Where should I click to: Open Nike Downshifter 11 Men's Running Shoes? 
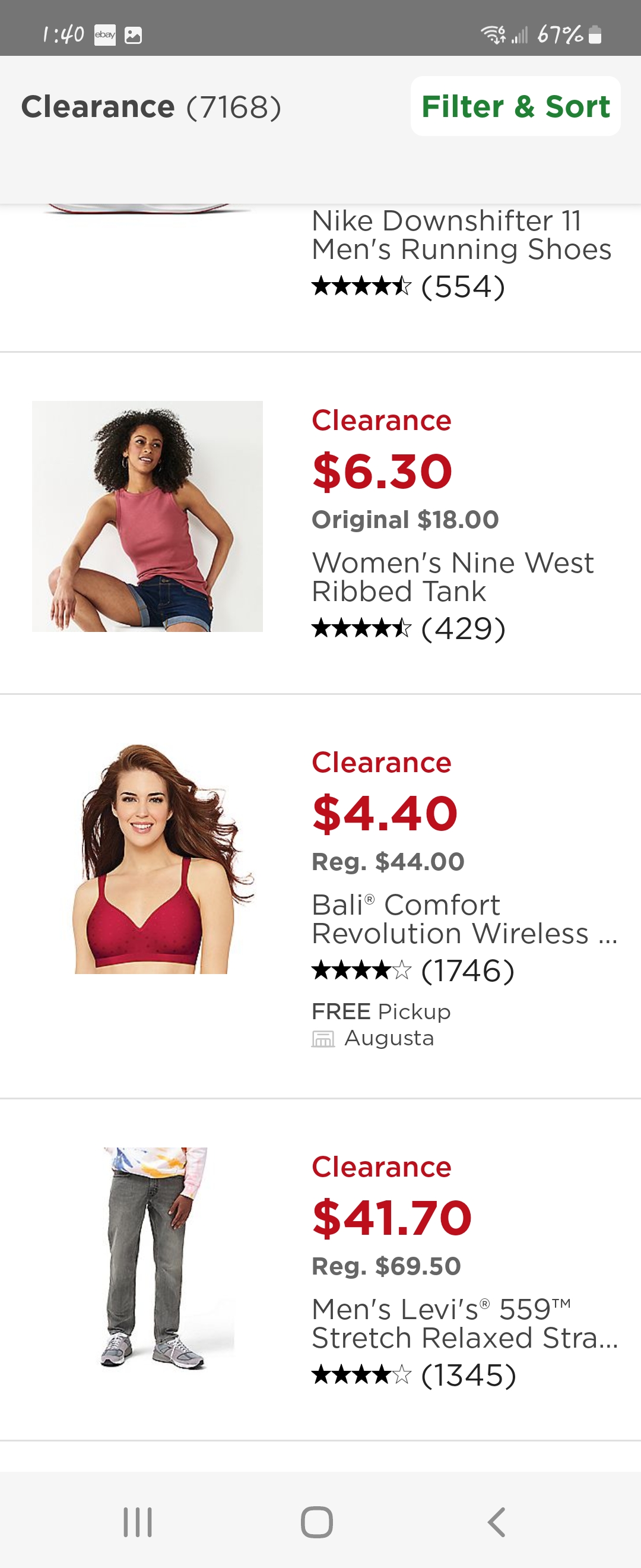[461, 236]
